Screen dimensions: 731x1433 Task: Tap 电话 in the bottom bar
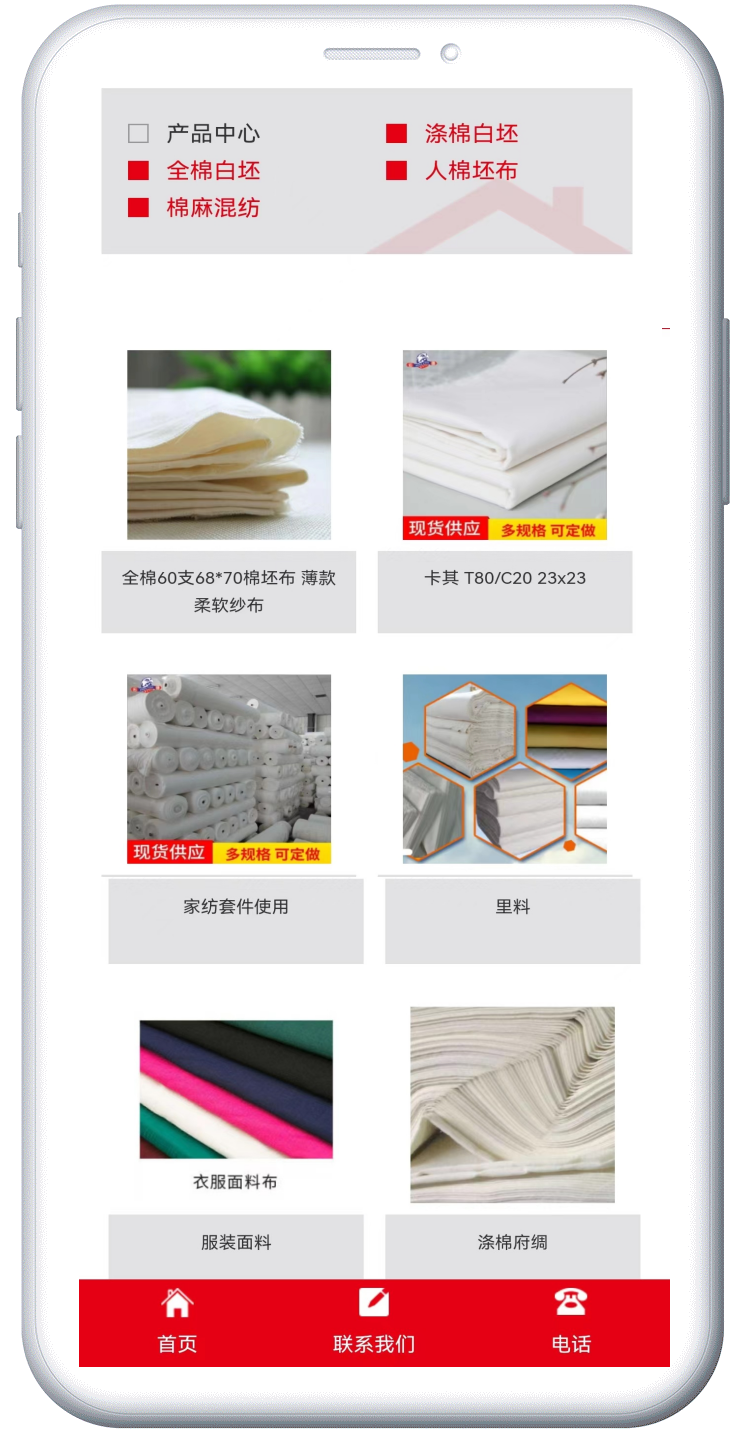(571, 1322)
